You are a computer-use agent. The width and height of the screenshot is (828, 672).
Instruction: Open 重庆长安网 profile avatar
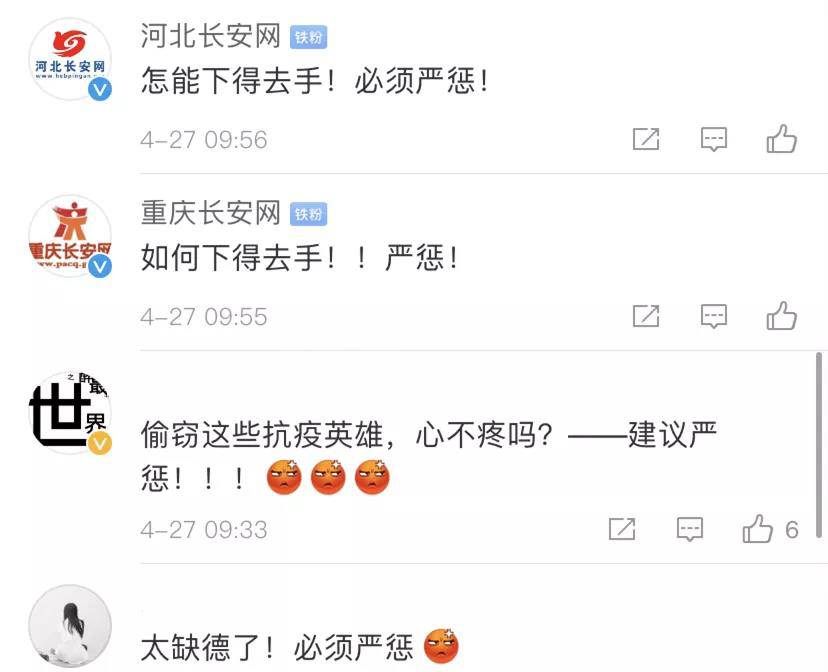[69, 236]
